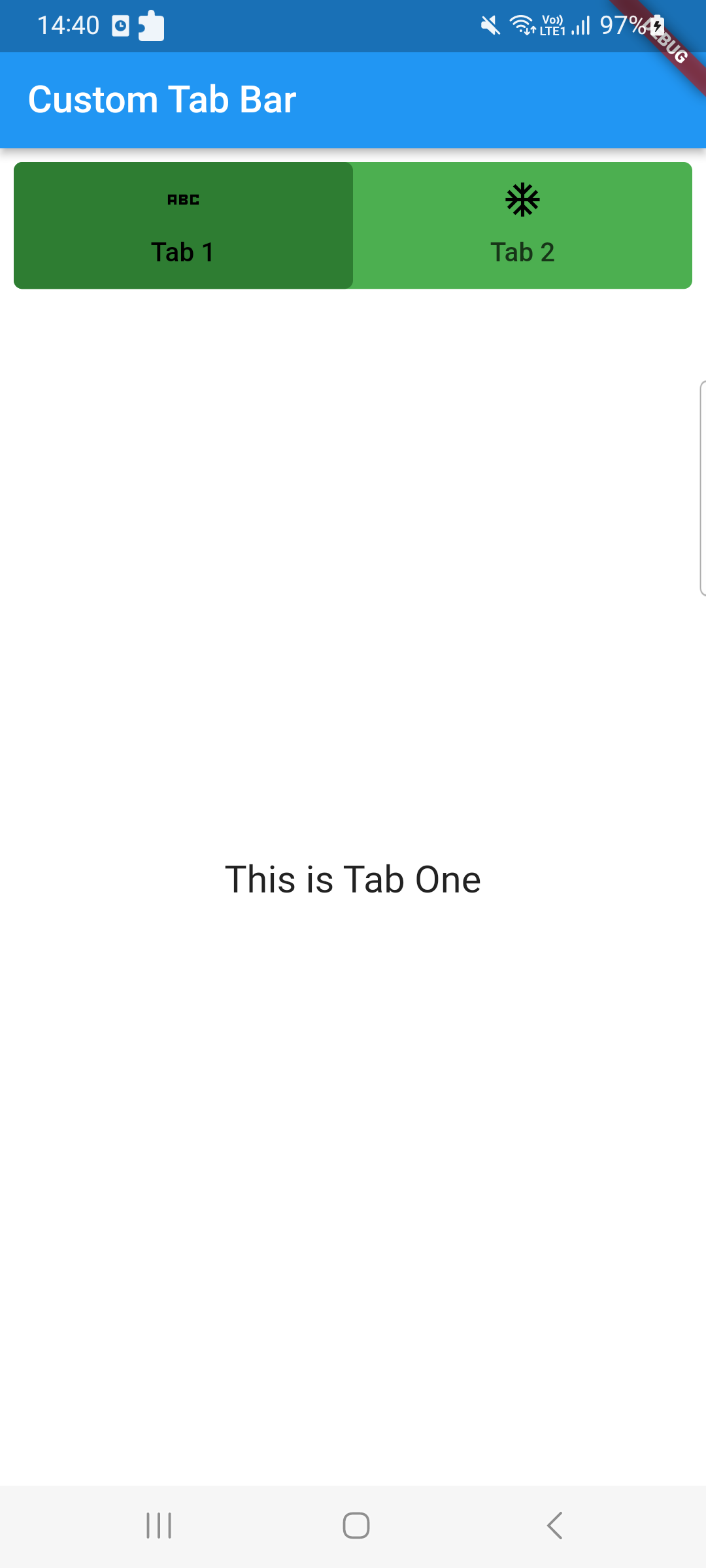Open recent apps from the navigation bar
Viewport: 706px width, 1568px height.
click(159, 1526)
